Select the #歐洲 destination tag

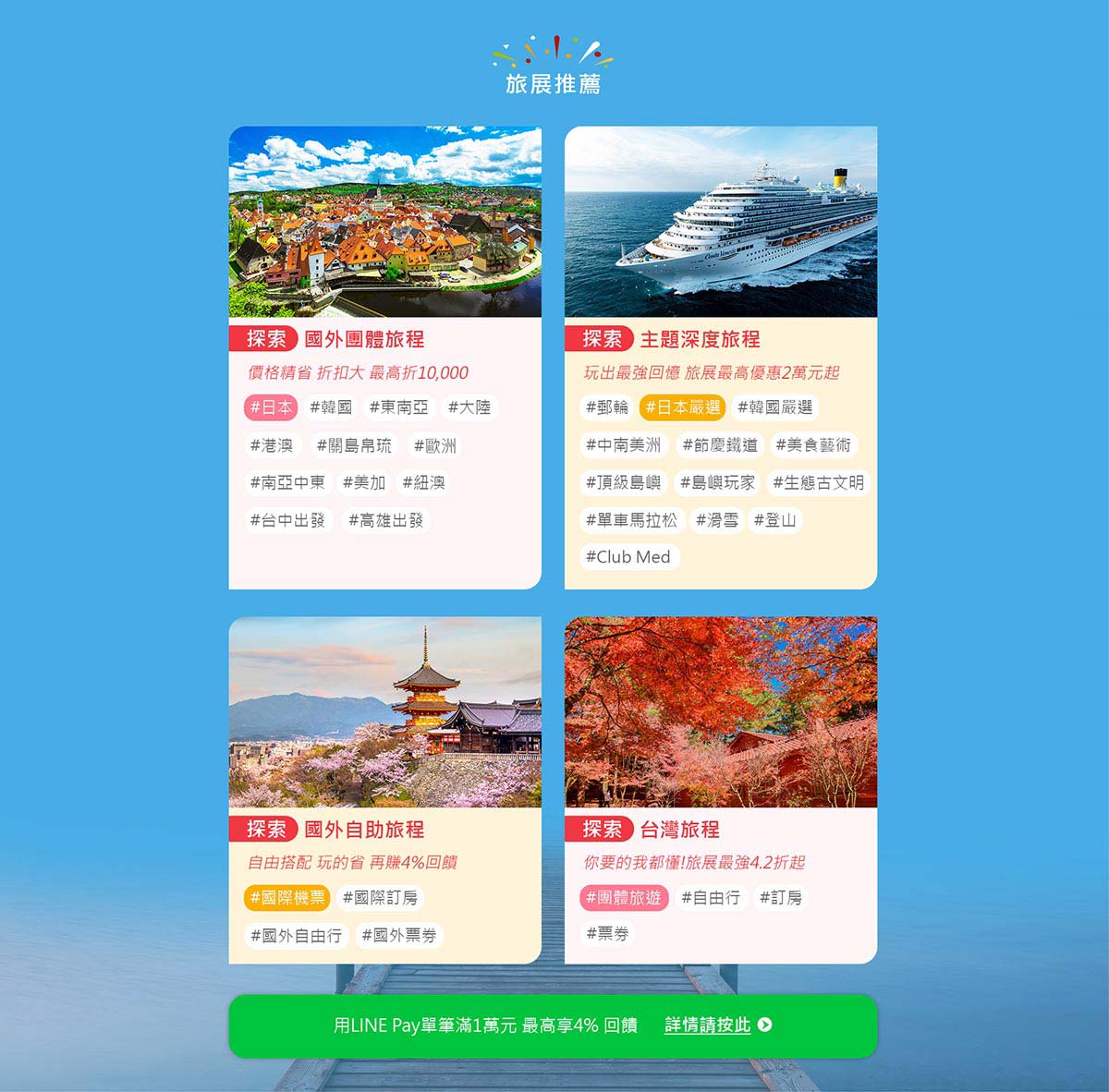(435, 446)
